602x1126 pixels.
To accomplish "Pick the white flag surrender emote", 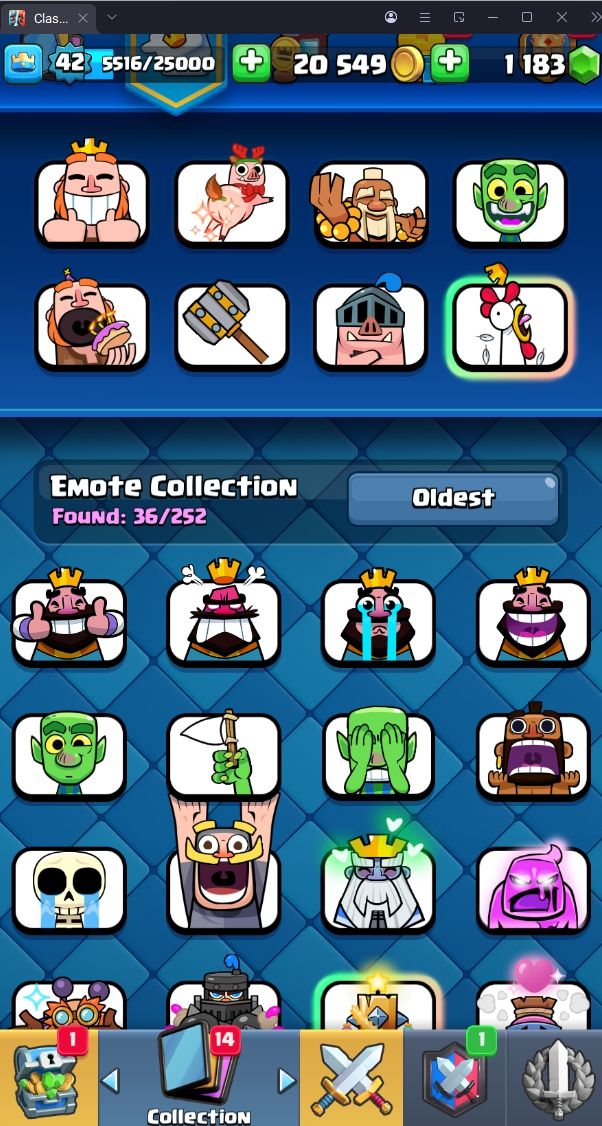I will [x=224, y=755].
